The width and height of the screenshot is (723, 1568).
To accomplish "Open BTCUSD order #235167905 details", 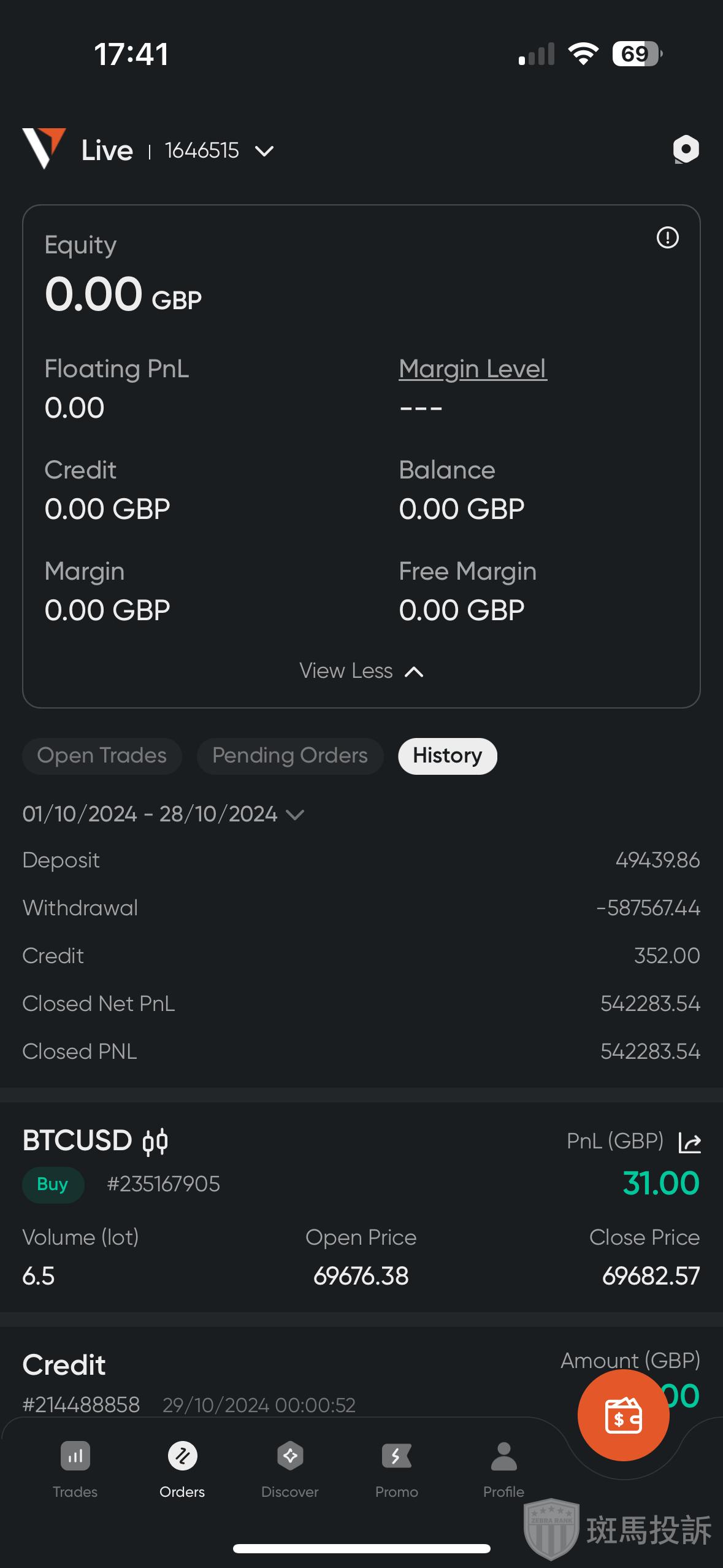I will point(163,1184).
